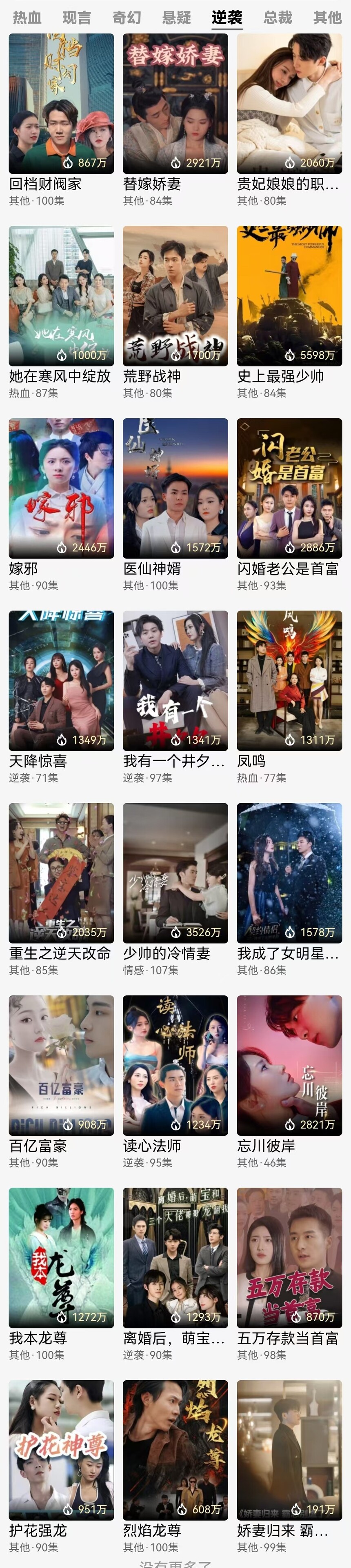Open the drama 替嫁娇妻
Screen dimensions: 351x1568
[175, 104]
